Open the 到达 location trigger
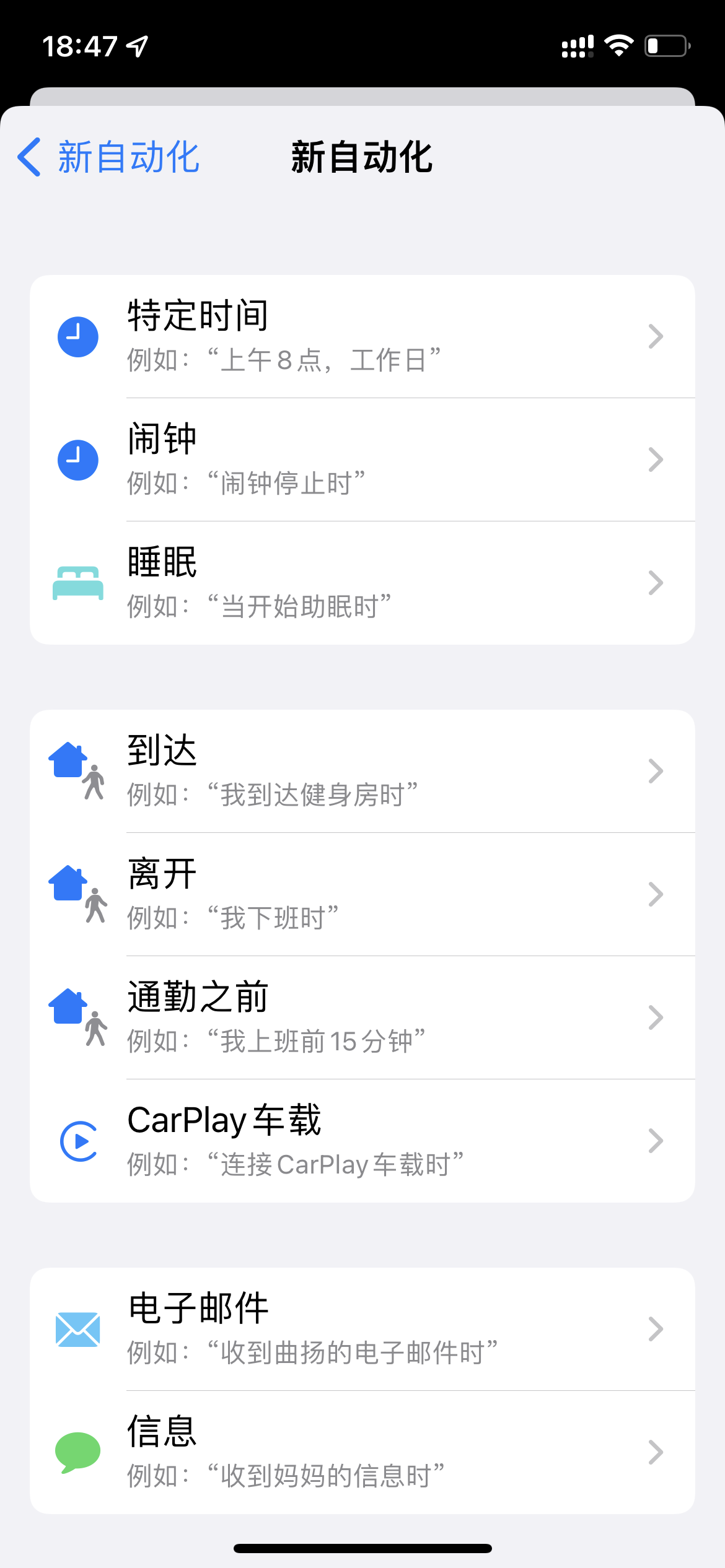 [362, 771]
